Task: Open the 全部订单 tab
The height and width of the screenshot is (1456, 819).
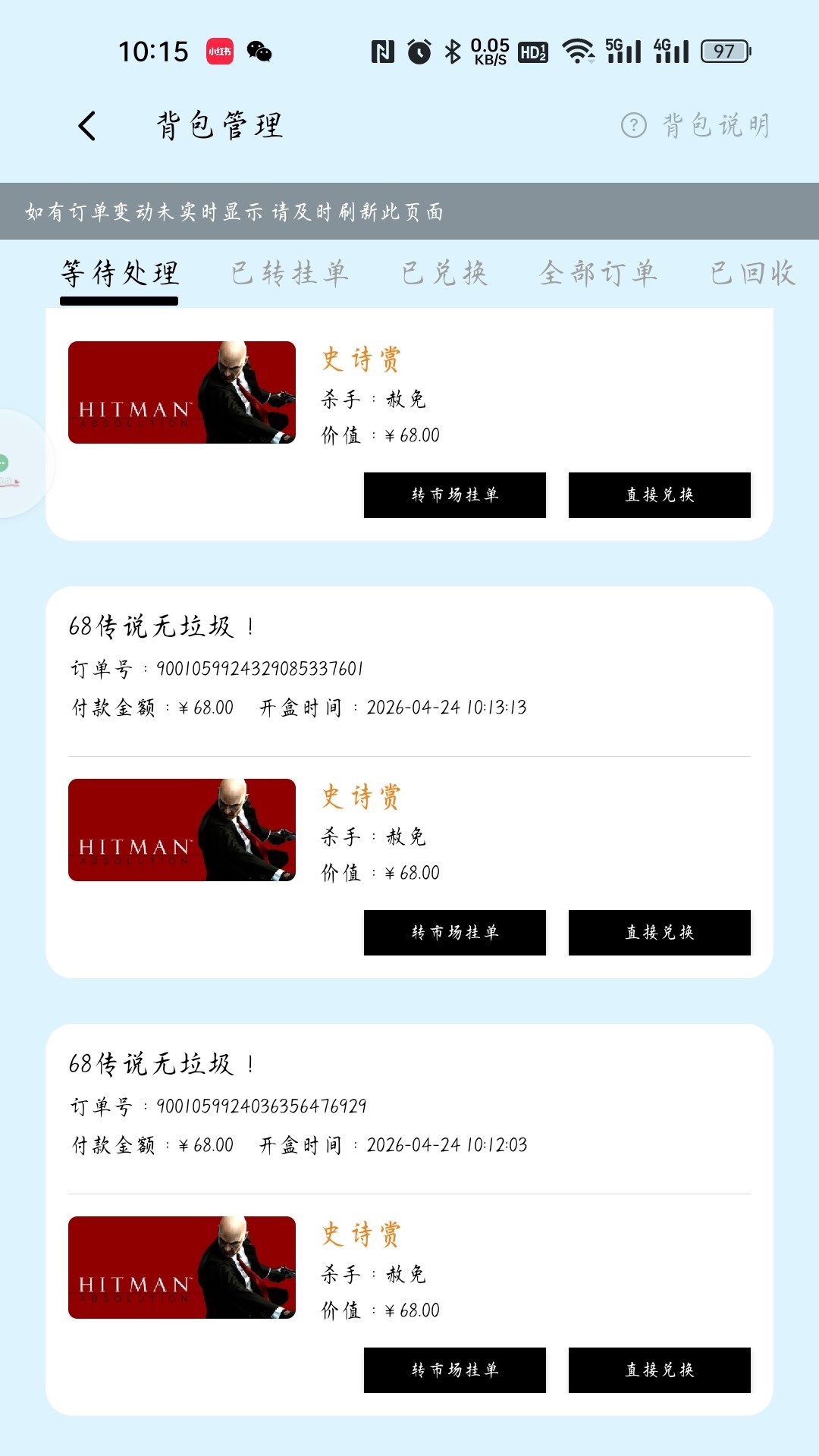Action: click(598, 273)
